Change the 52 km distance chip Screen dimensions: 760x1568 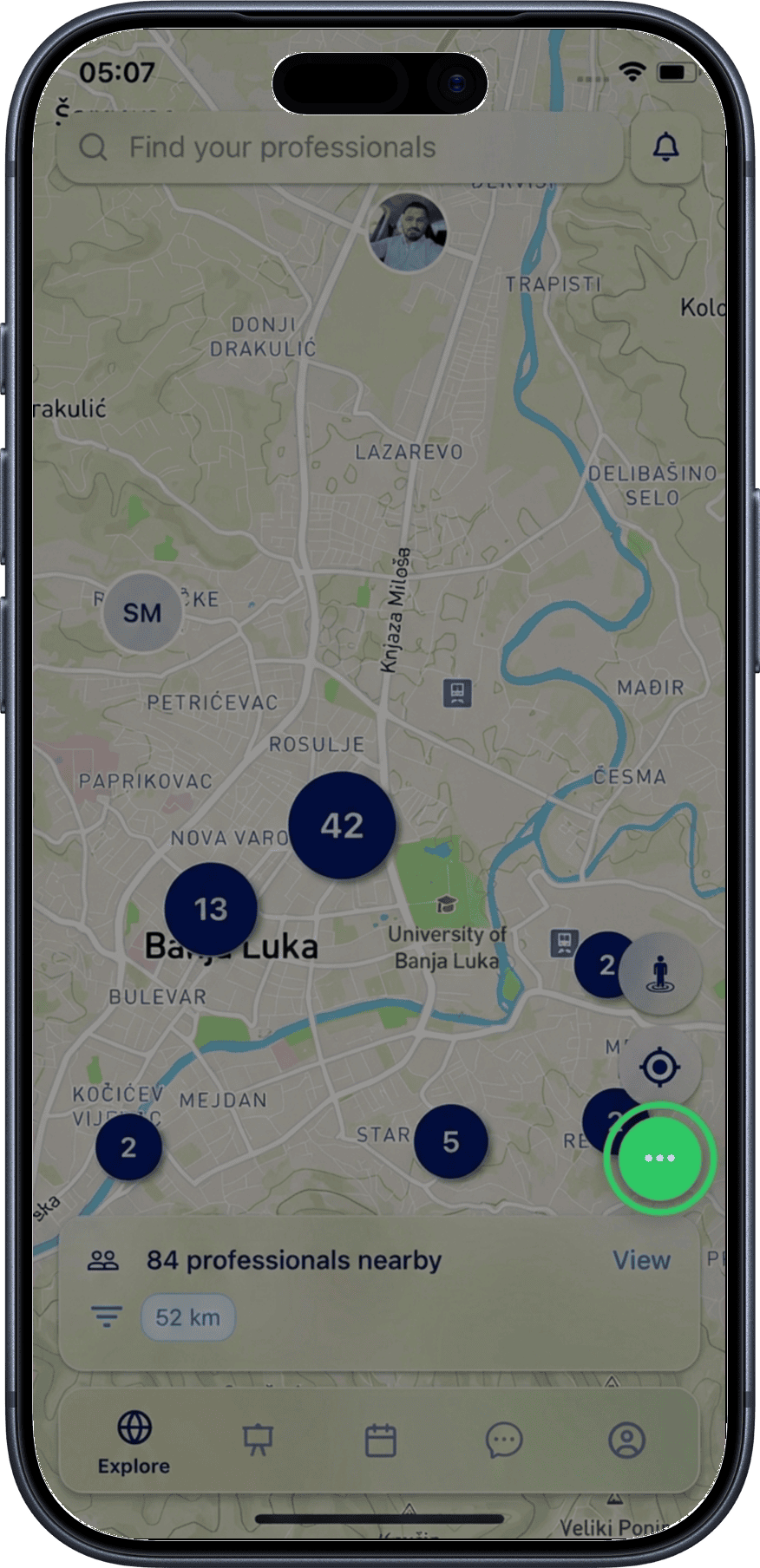[x=187, y=1317]
